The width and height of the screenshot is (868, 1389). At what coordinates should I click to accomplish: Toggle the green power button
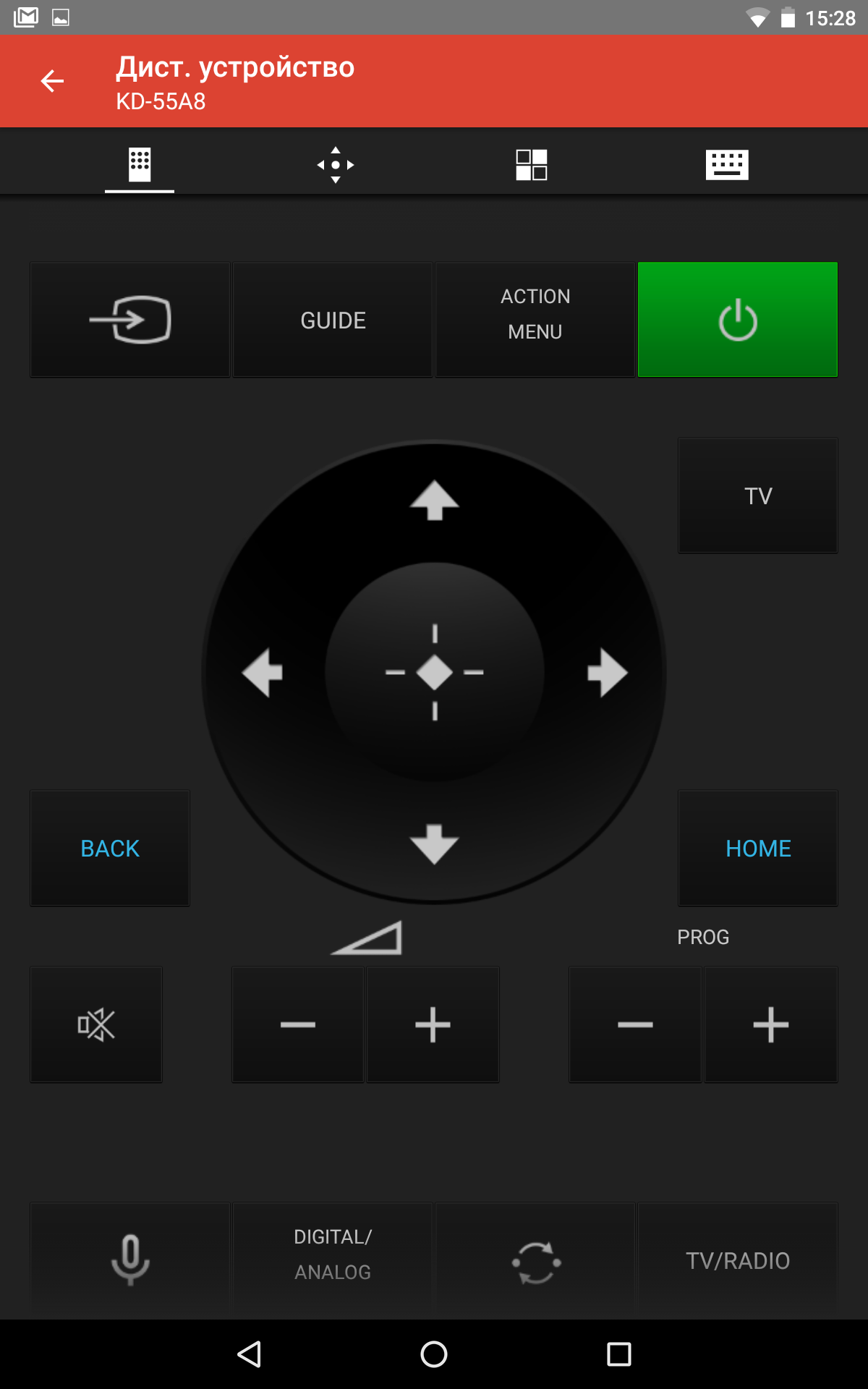[737, 320]
